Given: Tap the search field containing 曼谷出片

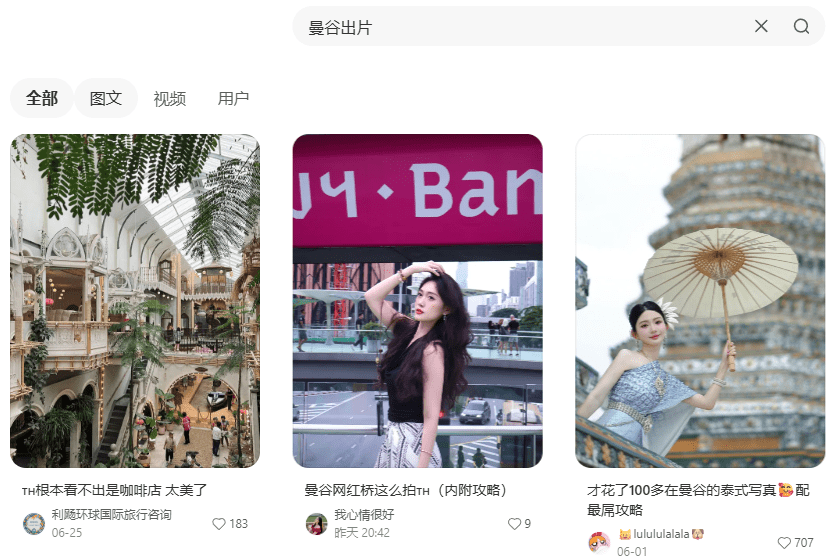Looking at the screenshot, I should pos(520,27).
